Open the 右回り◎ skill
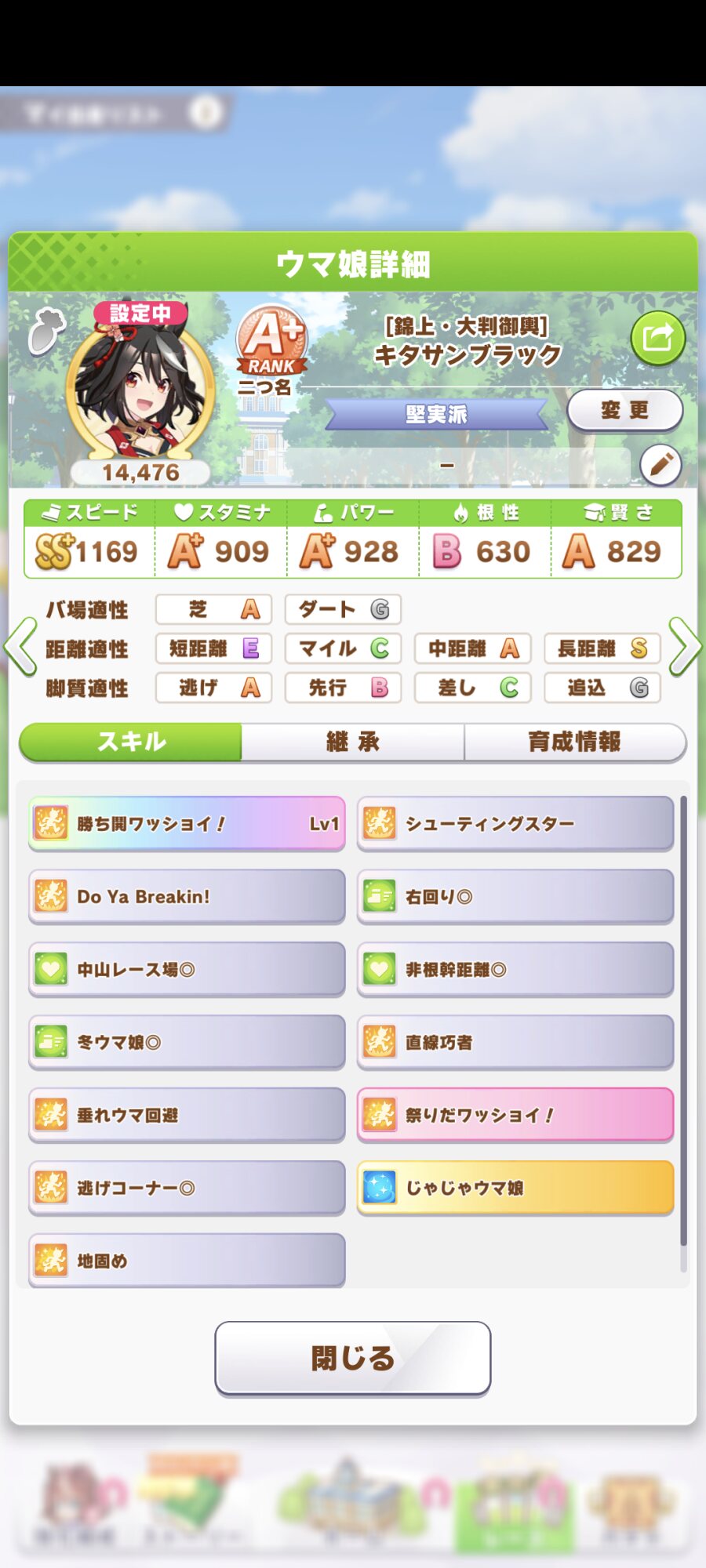The height and width of the screenshot is (1568, 706). (x=515, y=896)
